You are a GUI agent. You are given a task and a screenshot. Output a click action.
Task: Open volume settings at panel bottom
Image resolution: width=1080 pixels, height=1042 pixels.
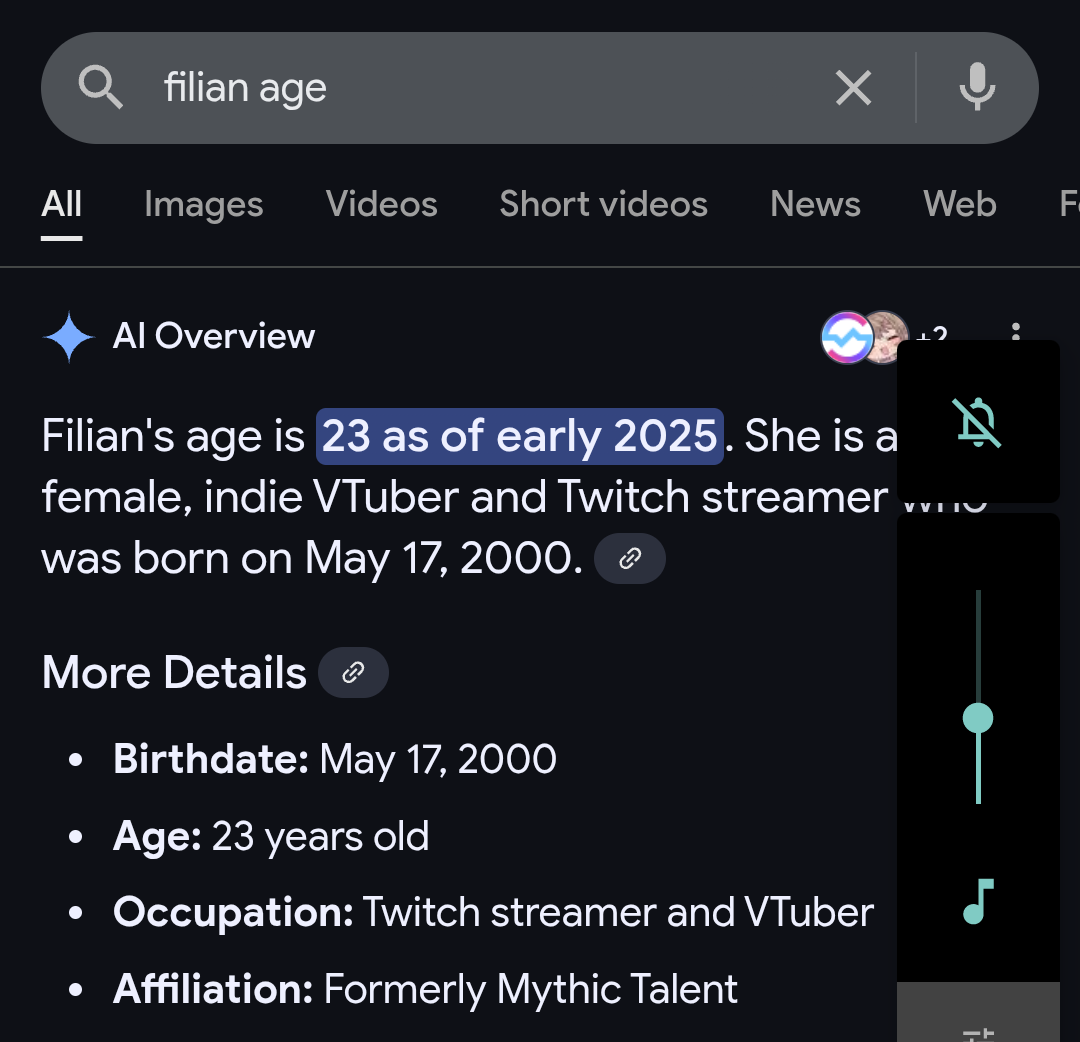coord(977,1025)
